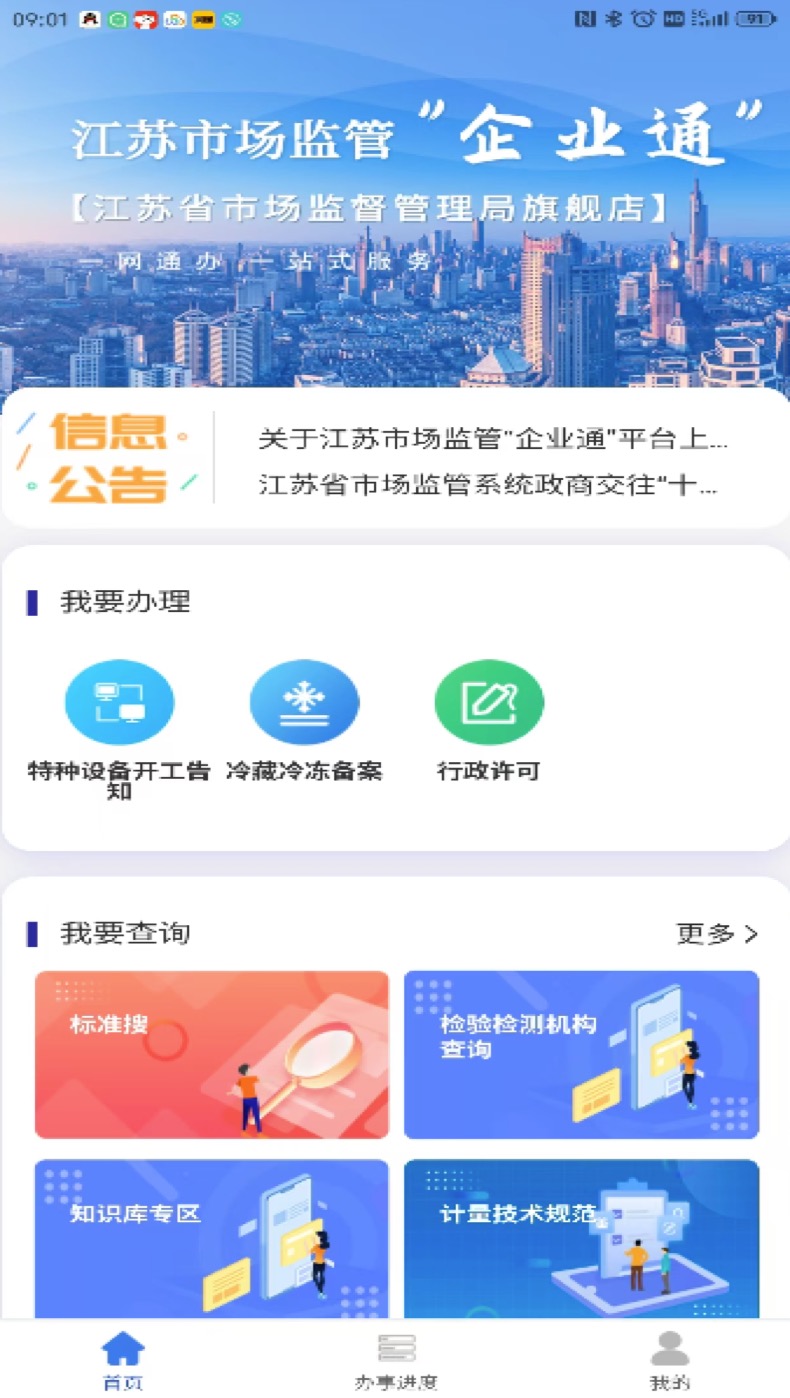Open the 行政许可 green pencil icon
Screen dimensions: 790x1398
[488, 702]
